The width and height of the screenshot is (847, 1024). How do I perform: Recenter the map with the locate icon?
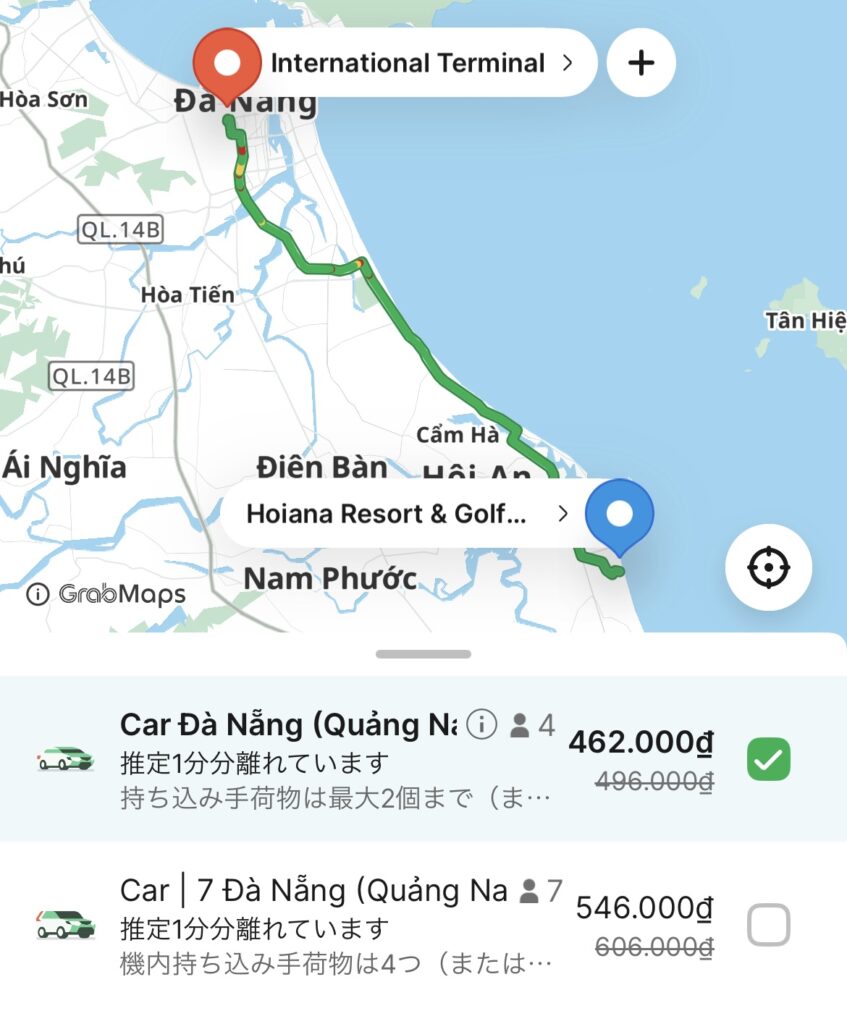click(768, 567)
